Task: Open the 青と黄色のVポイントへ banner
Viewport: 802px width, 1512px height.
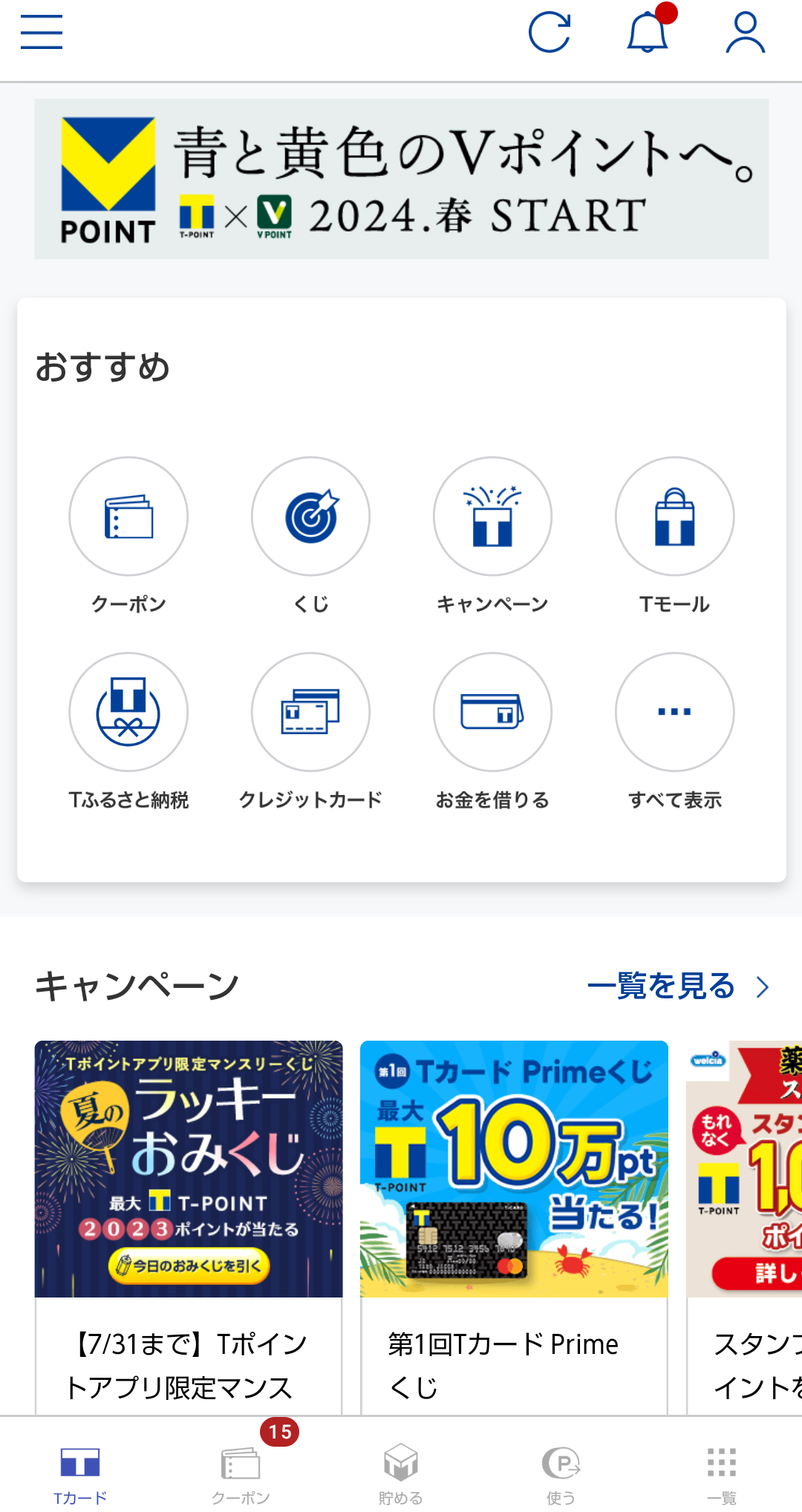Action: [x=400, y=178]
